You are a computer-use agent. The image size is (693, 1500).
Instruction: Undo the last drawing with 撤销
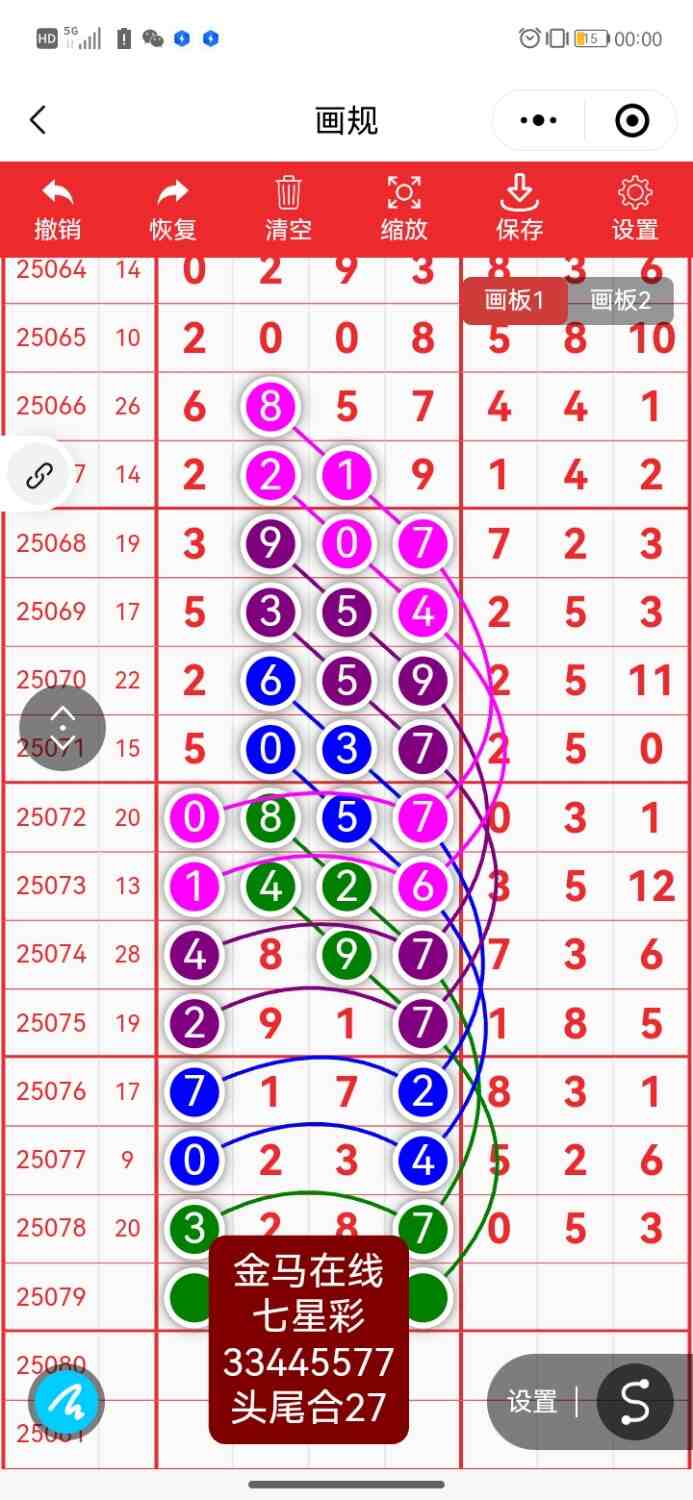pos(58,209)
